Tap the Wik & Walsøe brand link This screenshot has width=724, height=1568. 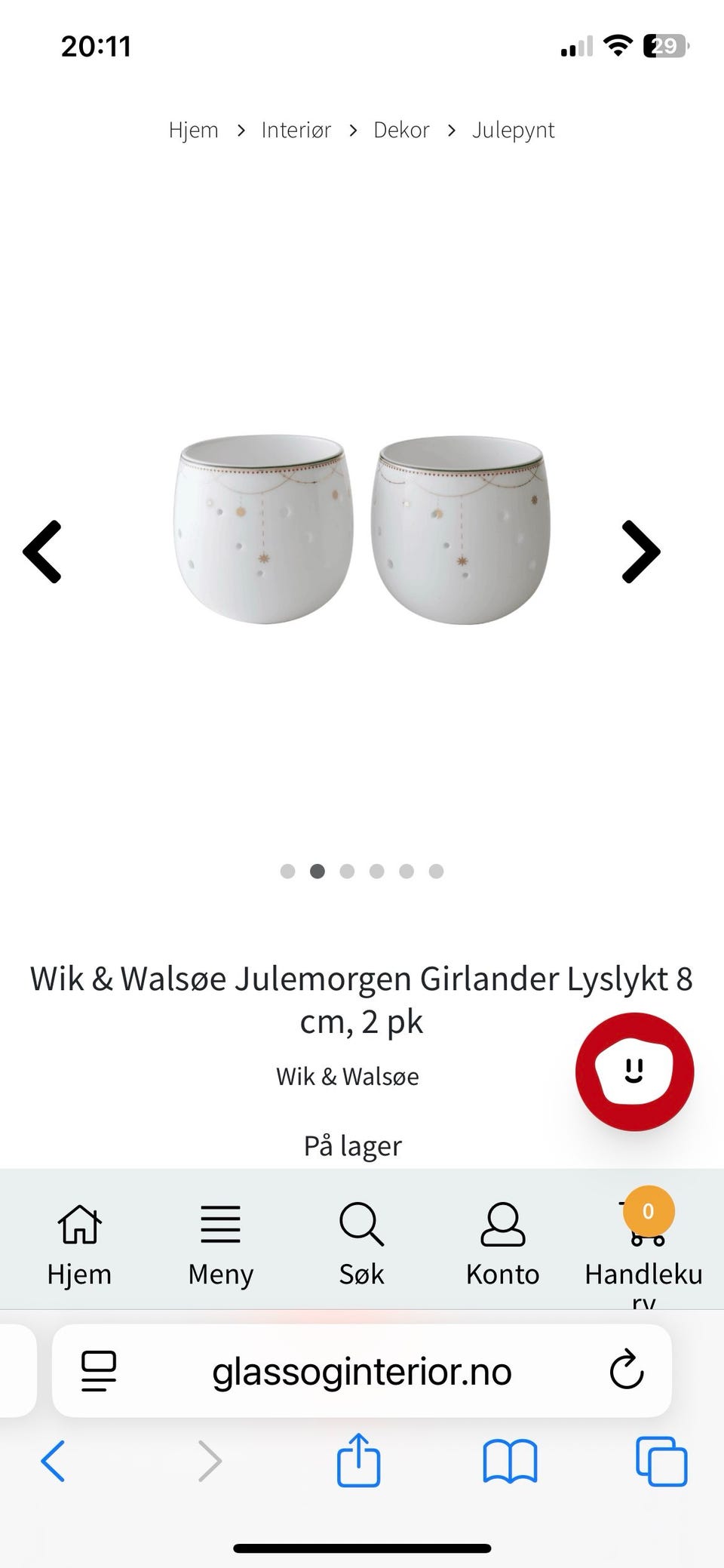[348, 1076]
